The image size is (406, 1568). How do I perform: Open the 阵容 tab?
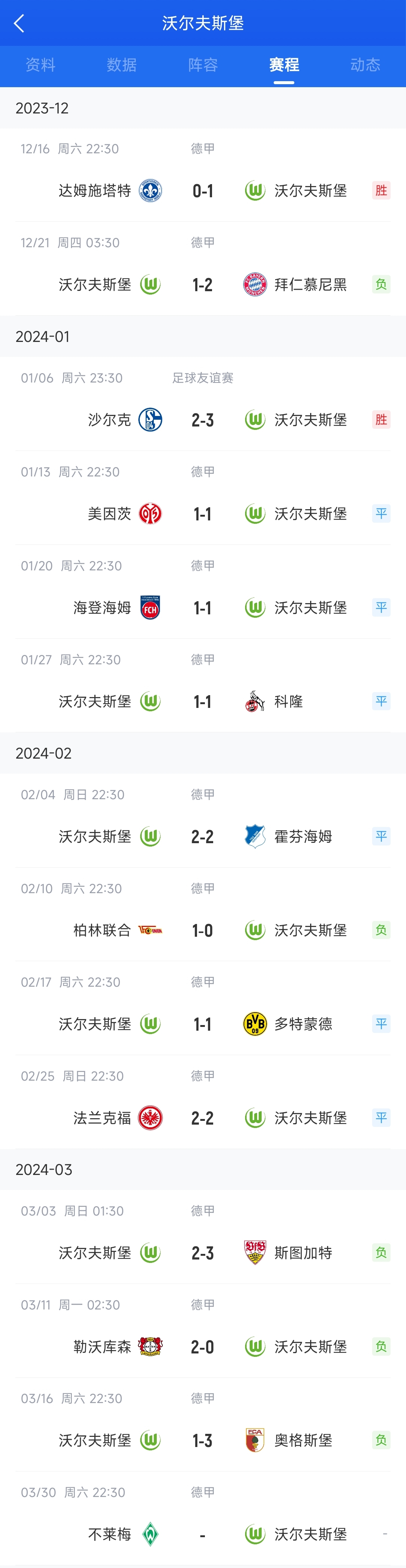[203, 65]
